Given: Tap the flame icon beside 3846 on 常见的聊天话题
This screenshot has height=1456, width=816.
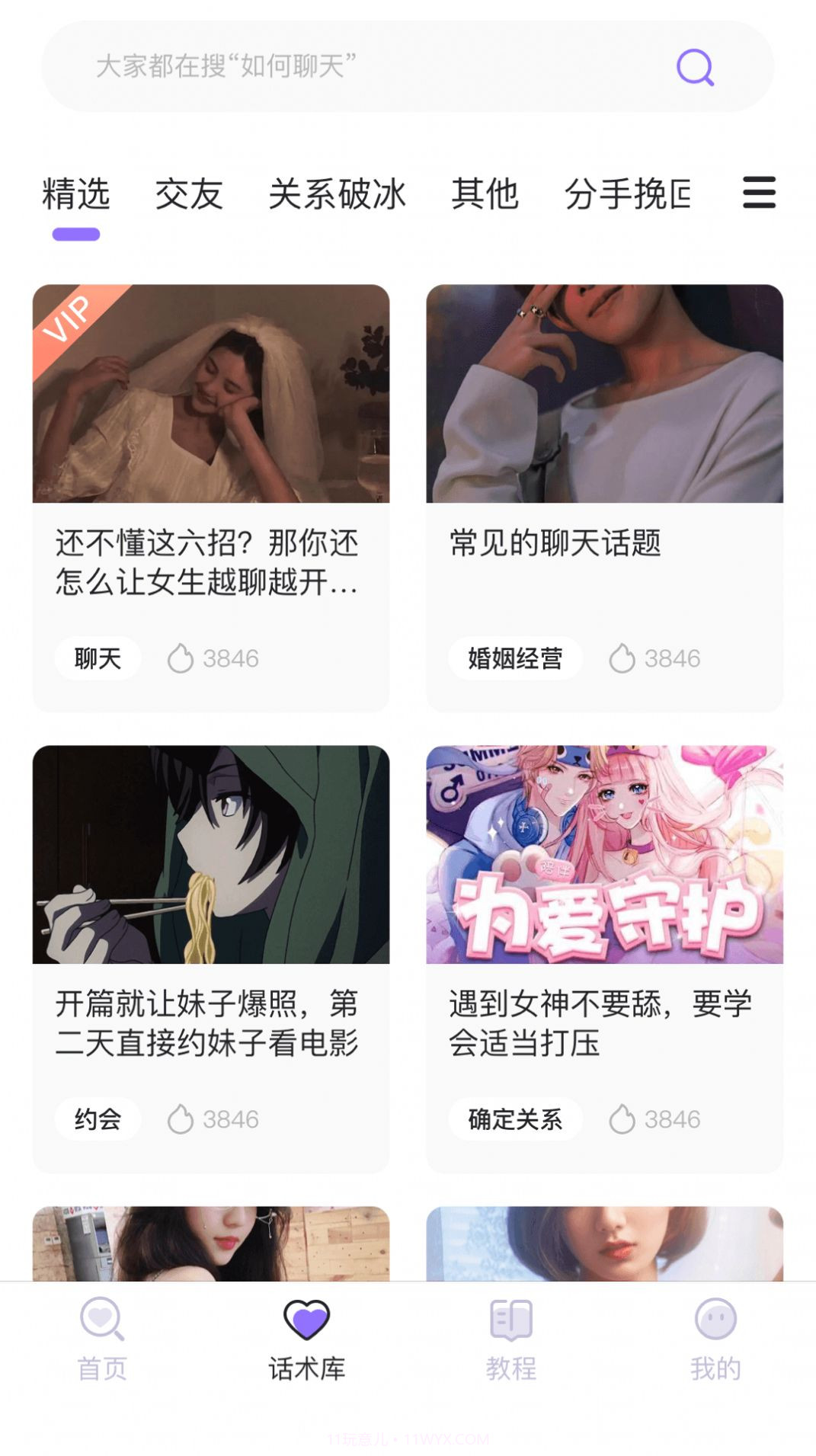Looking at the screenshot, I should click(625, 658).
